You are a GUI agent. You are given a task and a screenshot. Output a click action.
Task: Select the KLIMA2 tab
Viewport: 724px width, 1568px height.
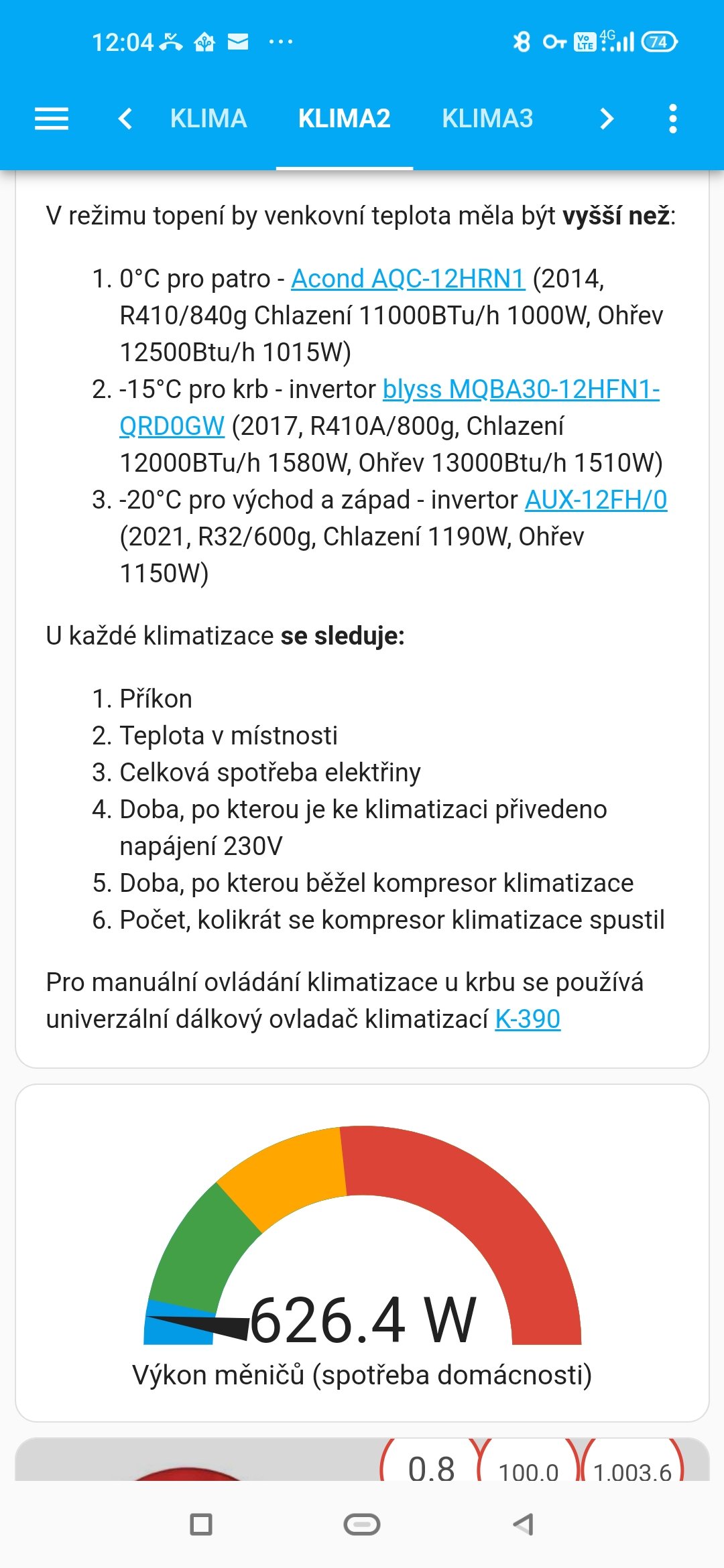coord(345,119)
